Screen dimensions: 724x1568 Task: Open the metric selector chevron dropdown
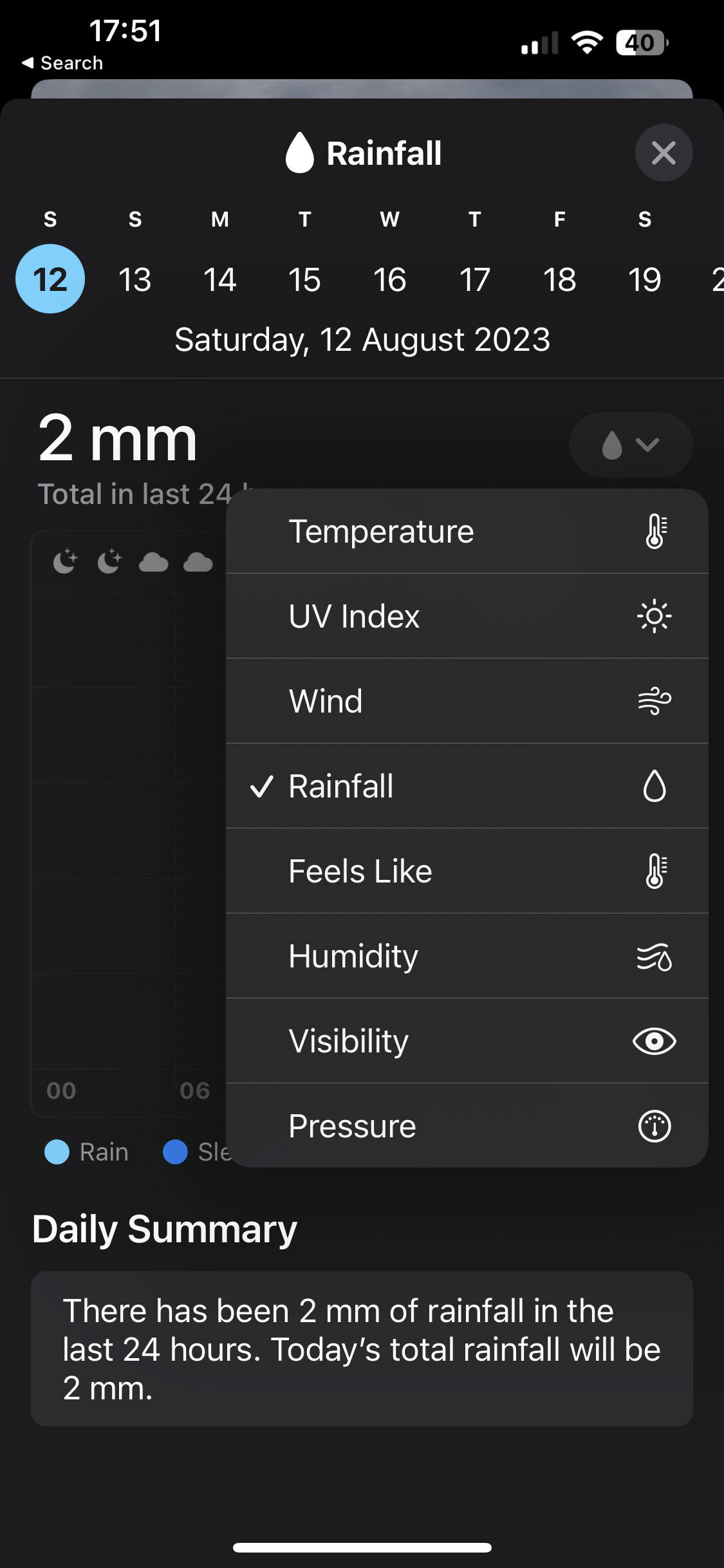(647, 445)
